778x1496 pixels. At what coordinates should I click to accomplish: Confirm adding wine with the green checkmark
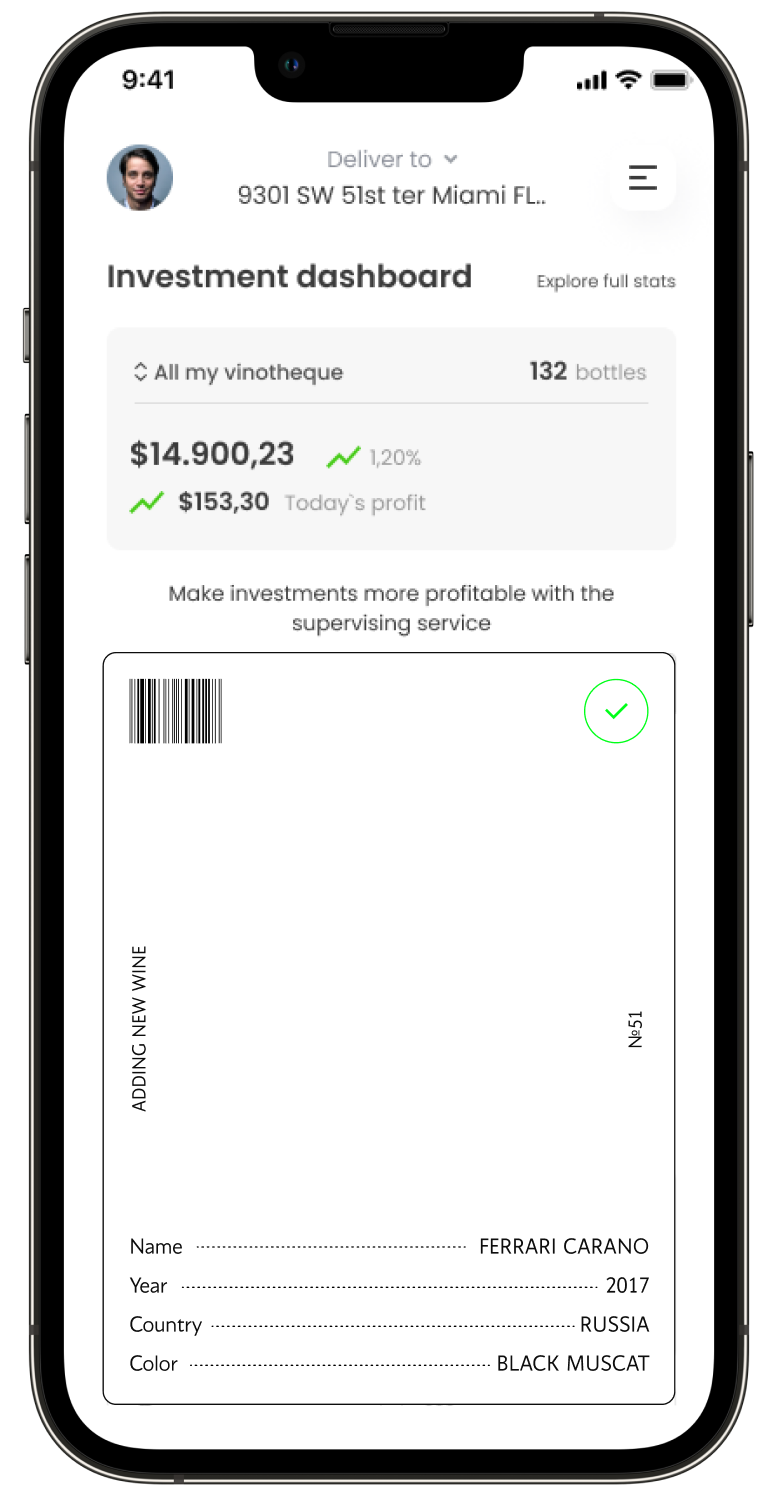tap(616, 711)
